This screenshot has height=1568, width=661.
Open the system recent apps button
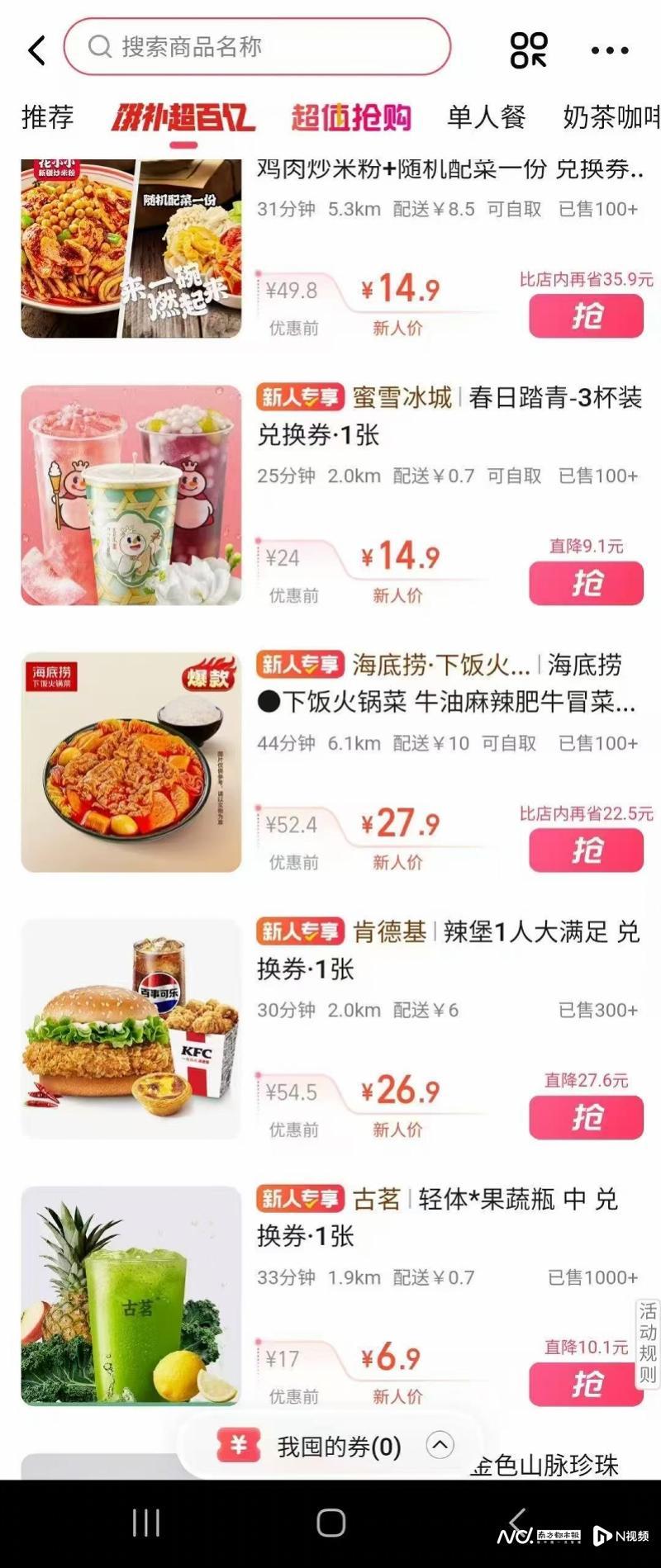(146, 1523)
